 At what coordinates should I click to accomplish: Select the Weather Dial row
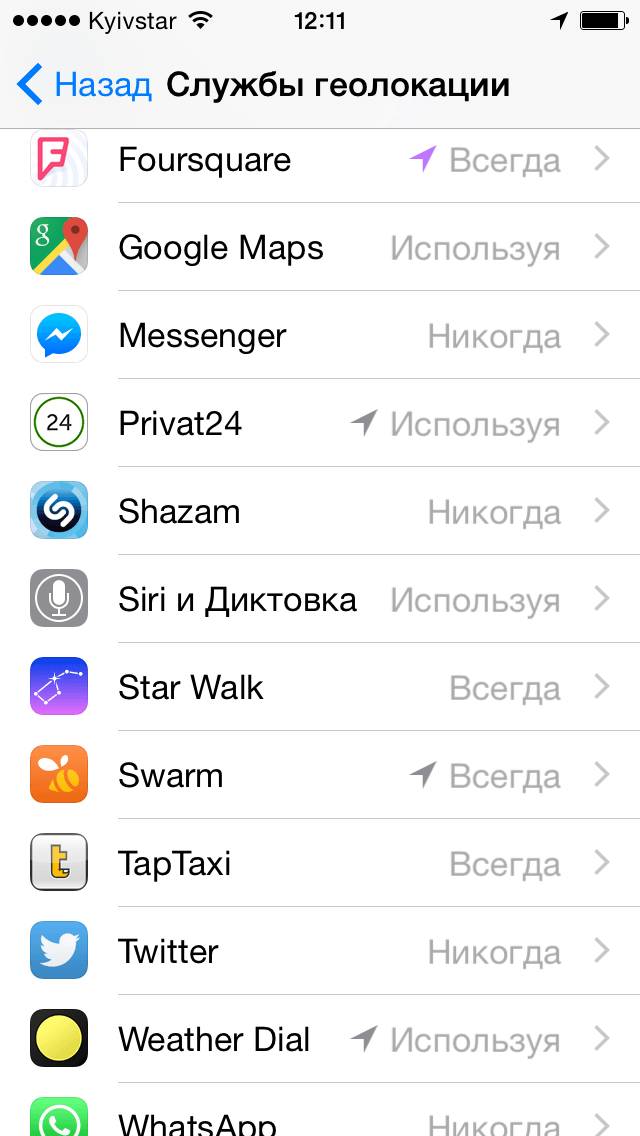pyautogui.click(x=320, y=1040)
